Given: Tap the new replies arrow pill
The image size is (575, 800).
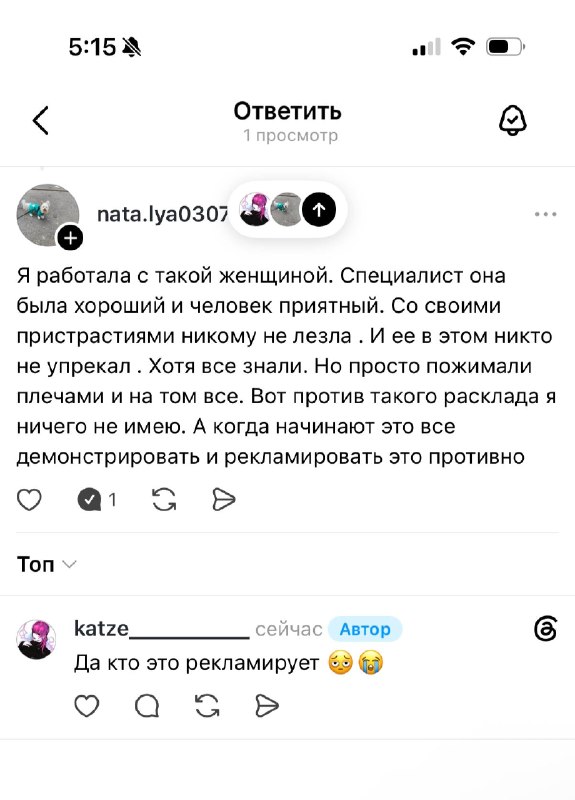Looking at the screenshot, I should coord(288,209).
